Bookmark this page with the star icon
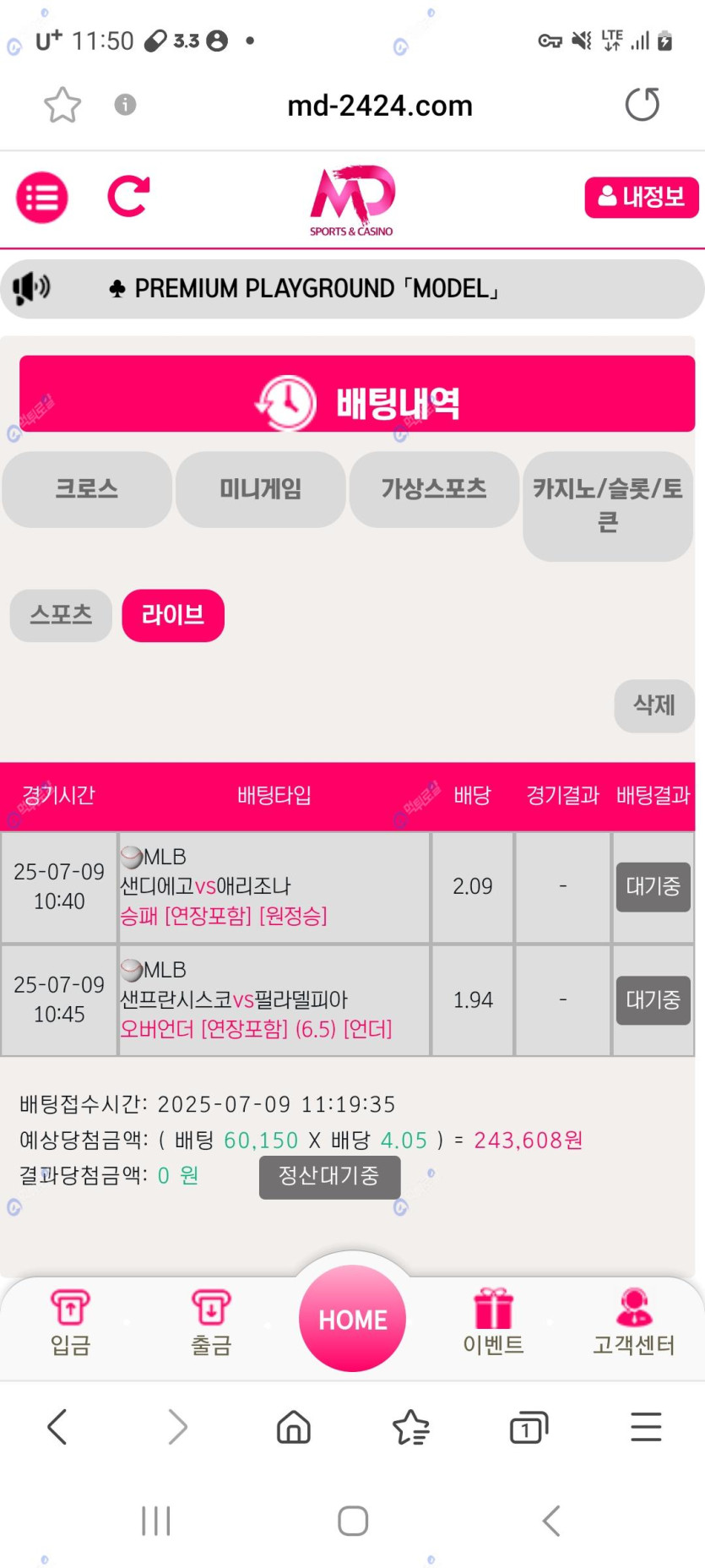705x1568 pixels. 62,106
